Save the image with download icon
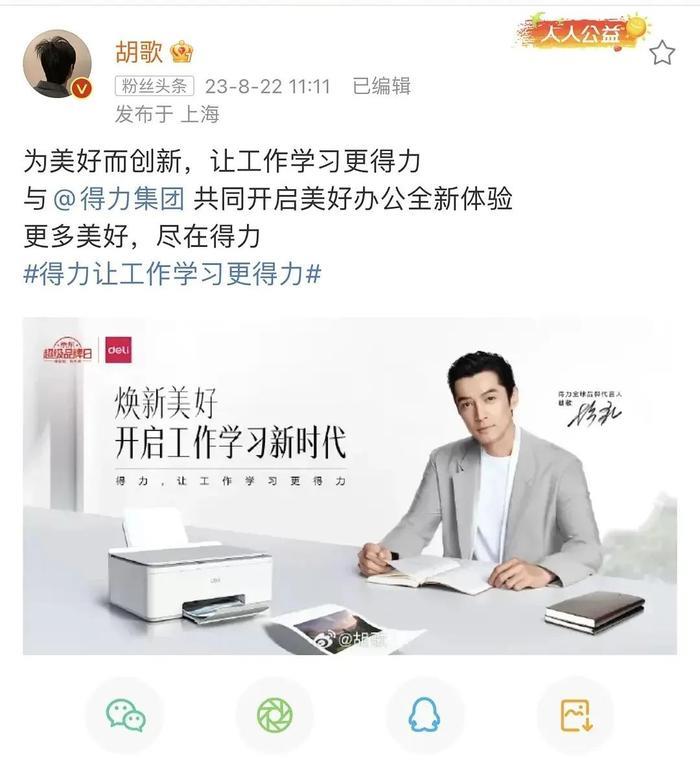700x768 pixels. click(x=575, y=714)
